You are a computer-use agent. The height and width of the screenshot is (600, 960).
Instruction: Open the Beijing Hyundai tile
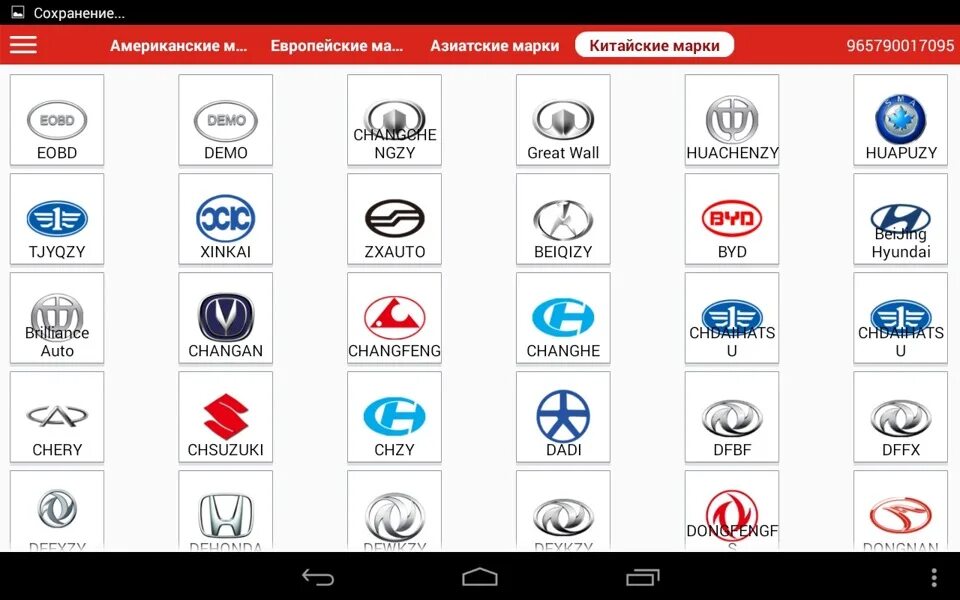[901, 220]
